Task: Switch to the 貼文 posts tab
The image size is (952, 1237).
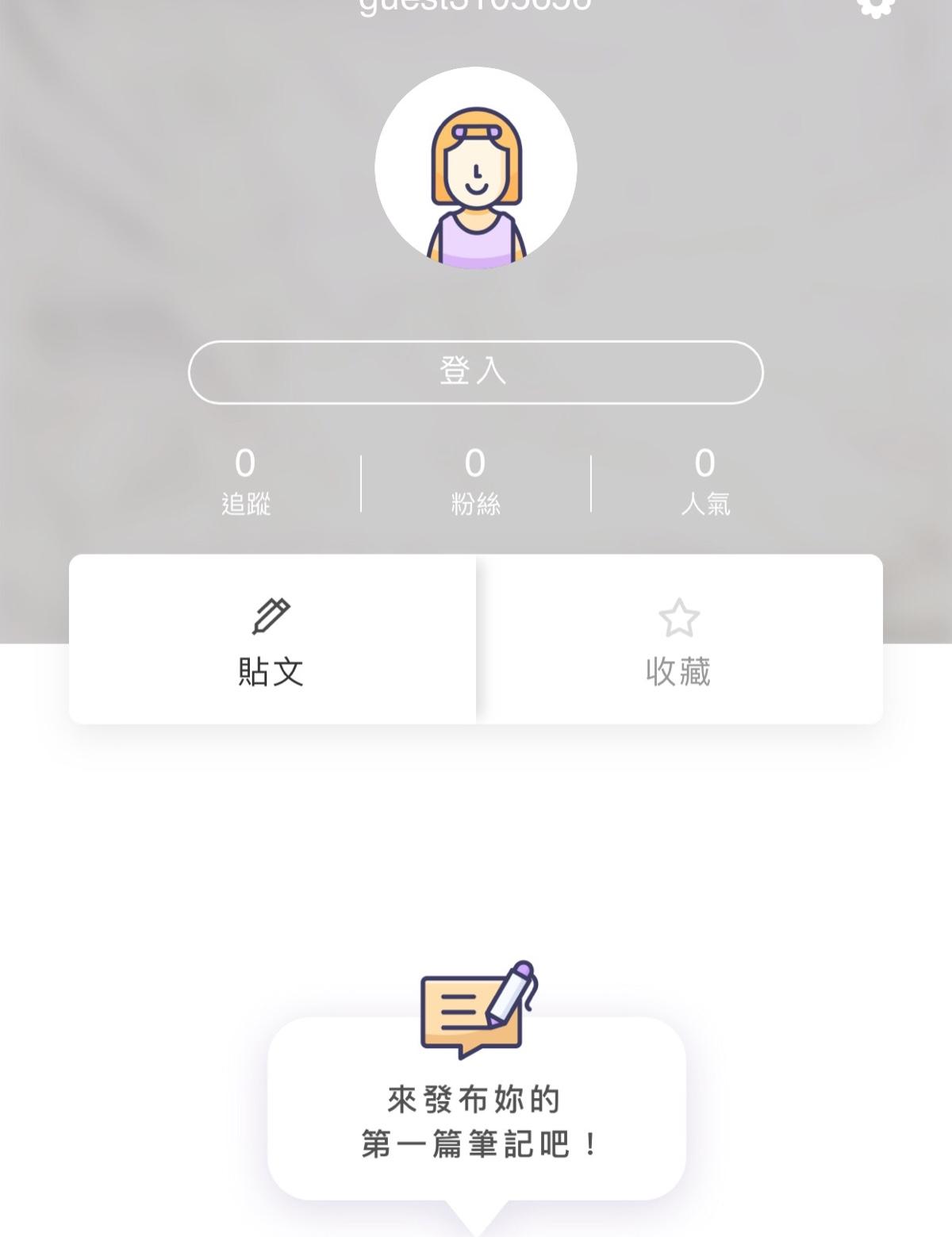Action: pyautogui.click(x=272, y=640)
